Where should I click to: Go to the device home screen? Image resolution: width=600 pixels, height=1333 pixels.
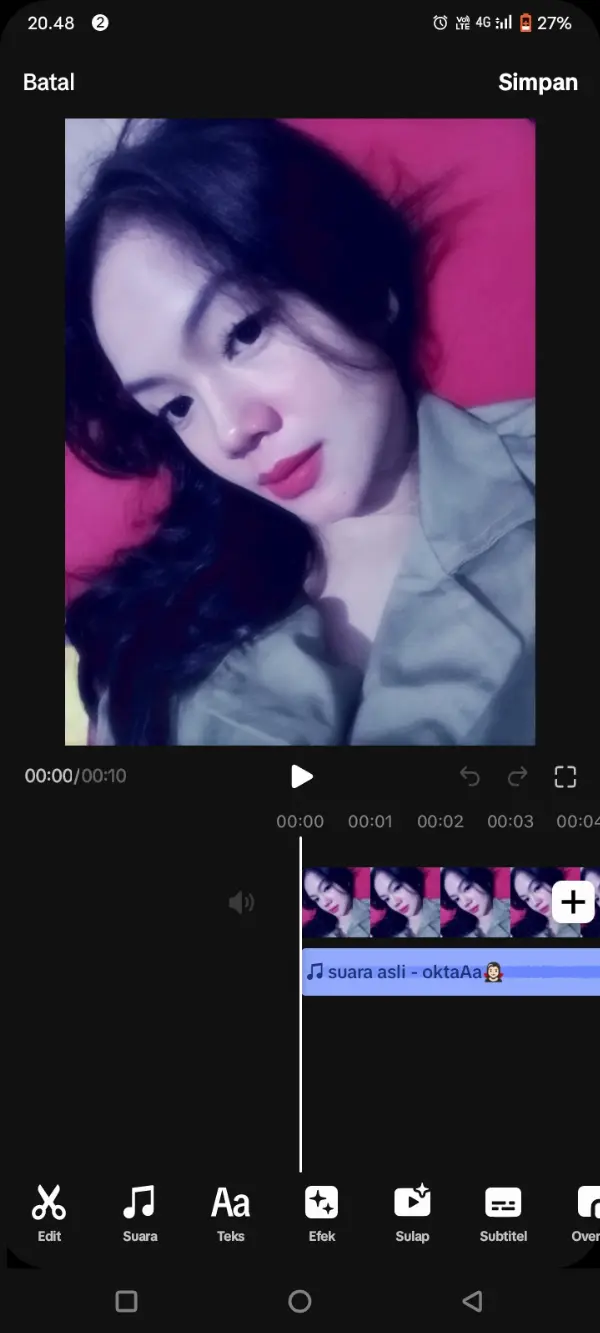(300, 1300)
